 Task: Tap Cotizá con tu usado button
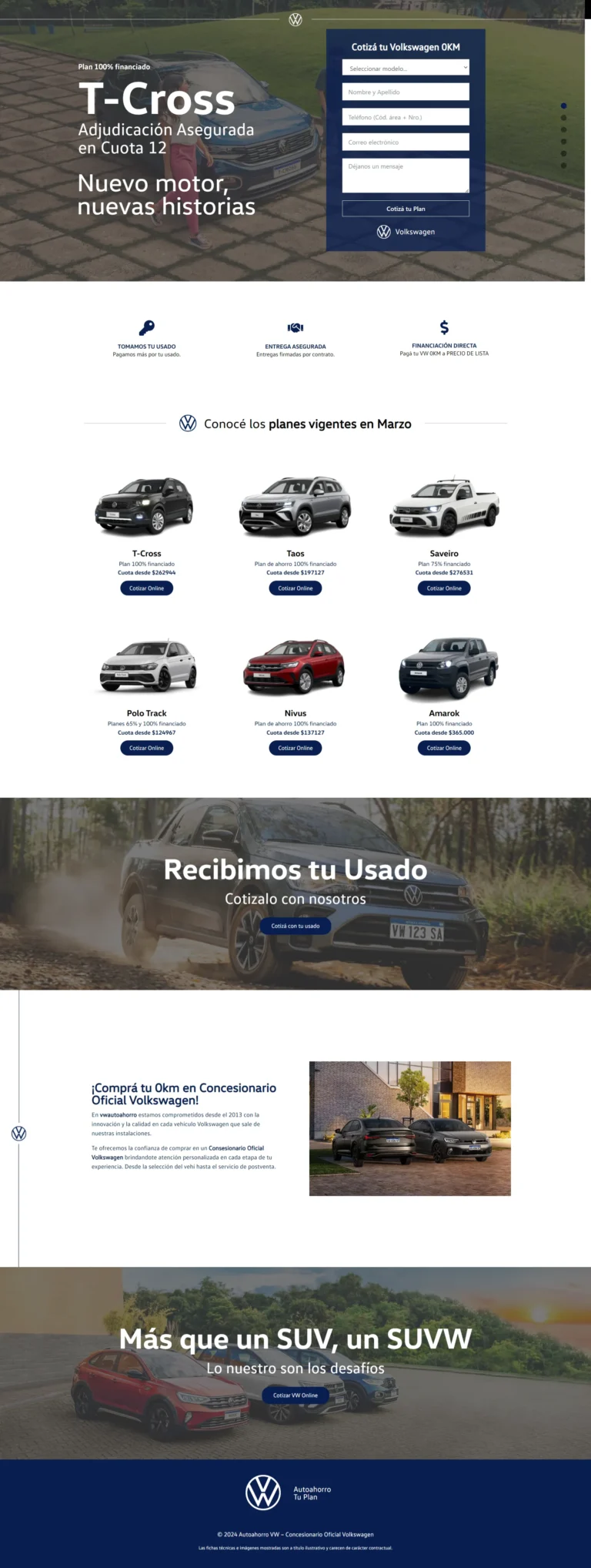point(295,926)
